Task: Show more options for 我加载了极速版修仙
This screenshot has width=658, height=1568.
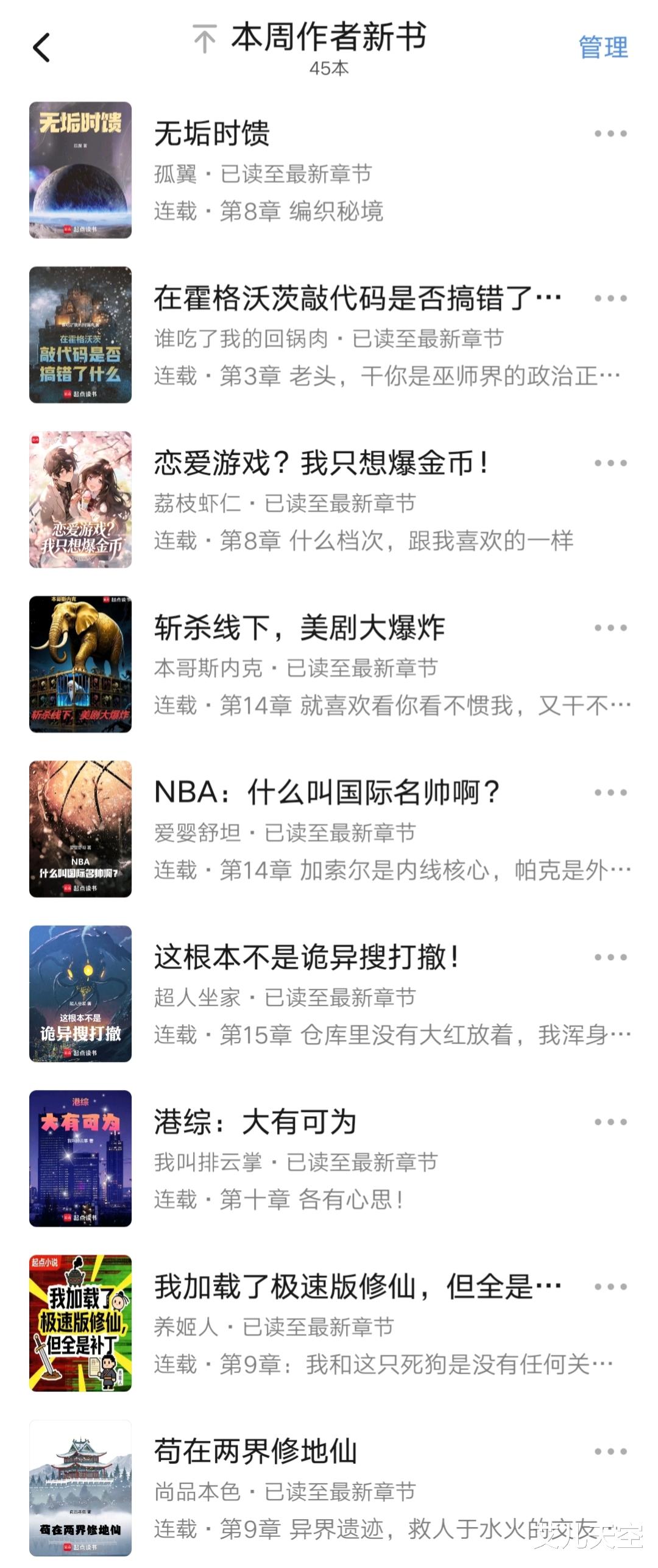Action: (610, 1286)
